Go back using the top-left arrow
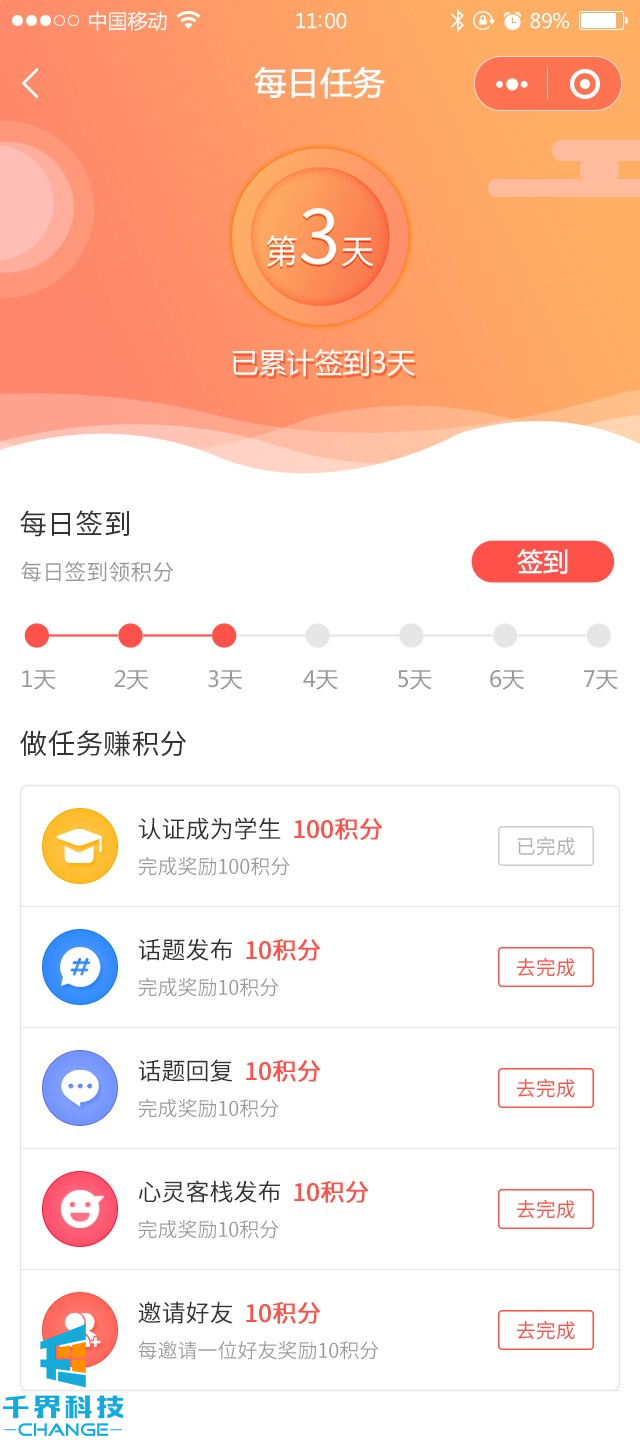The width and height of the screenshot is (640, 1440). pos(31,83)
